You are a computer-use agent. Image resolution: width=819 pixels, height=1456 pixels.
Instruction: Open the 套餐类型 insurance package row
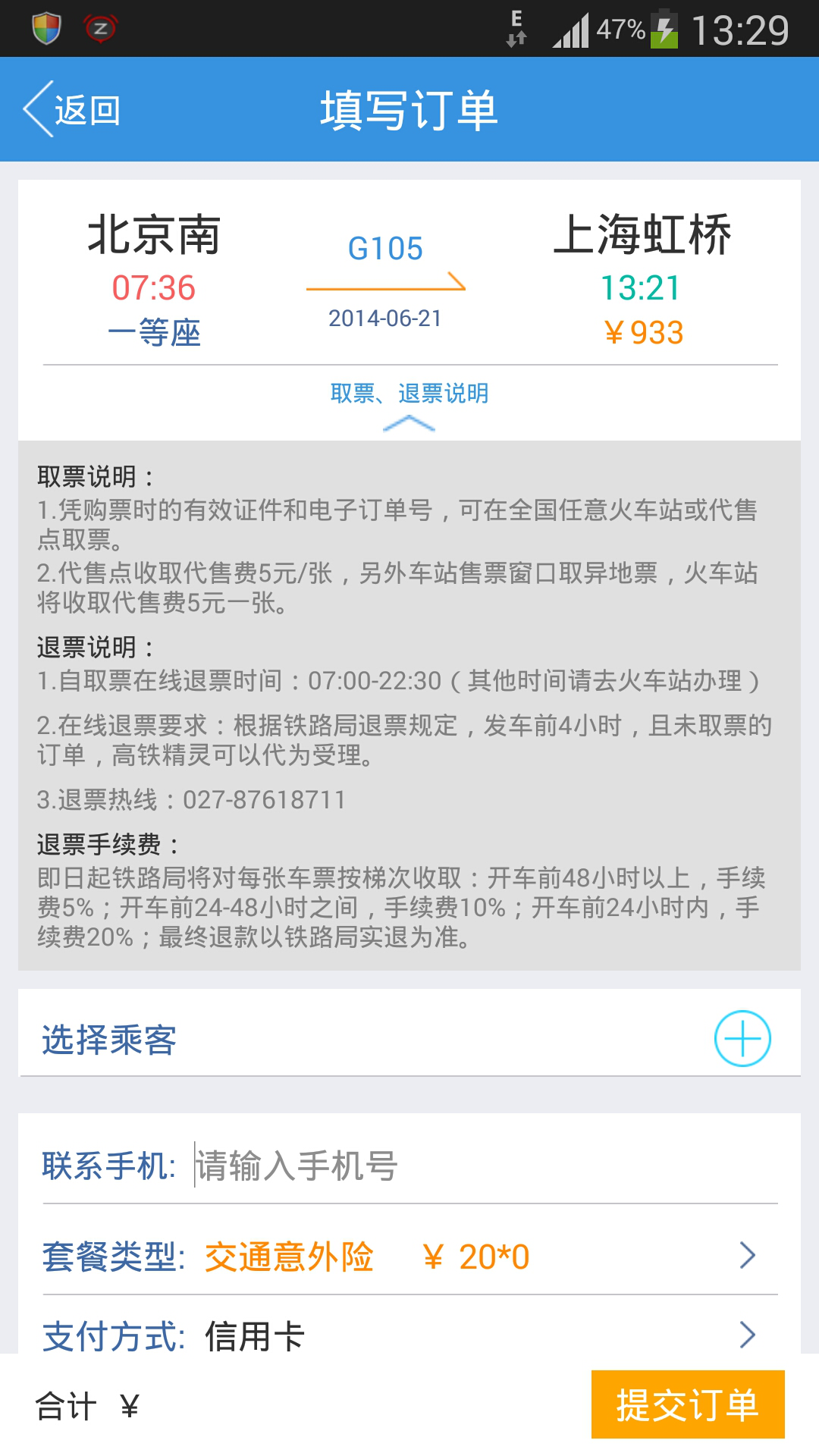tap(409, 1257)
